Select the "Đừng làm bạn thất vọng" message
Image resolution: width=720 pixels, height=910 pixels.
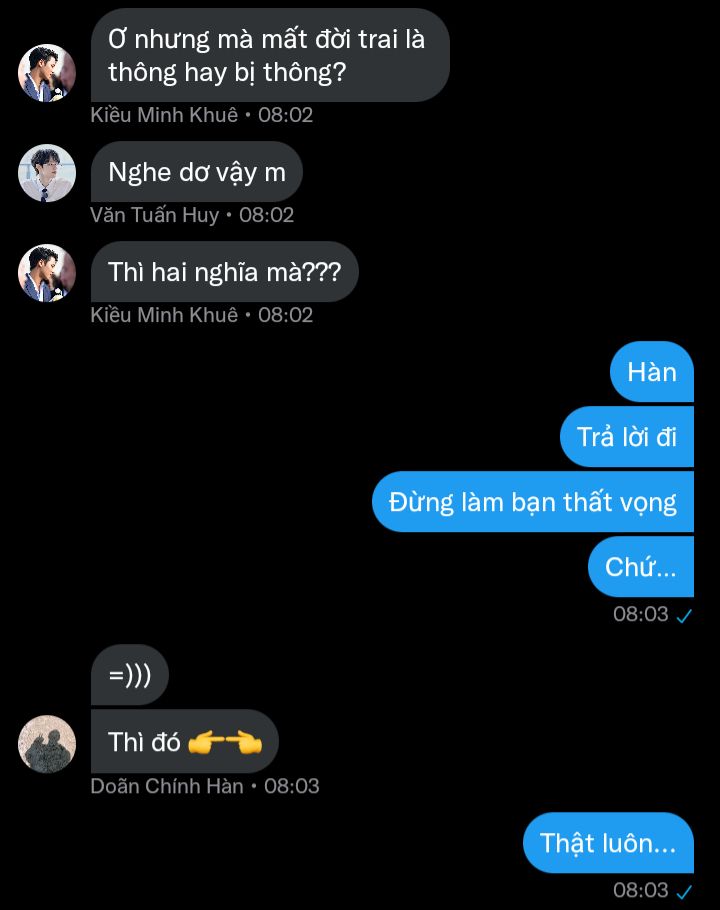[x=533, y=501]
